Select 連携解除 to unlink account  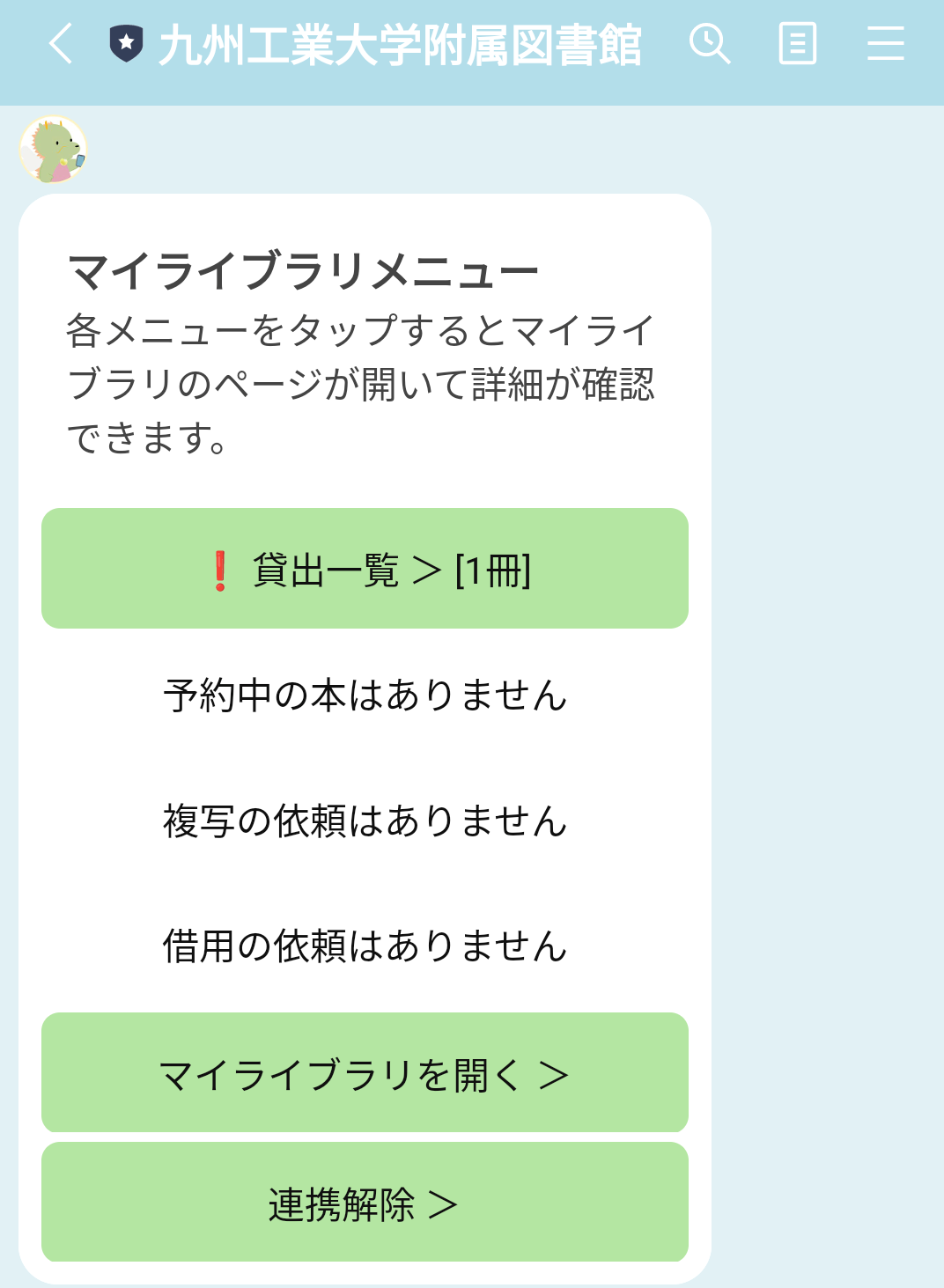click(365, 1203)
